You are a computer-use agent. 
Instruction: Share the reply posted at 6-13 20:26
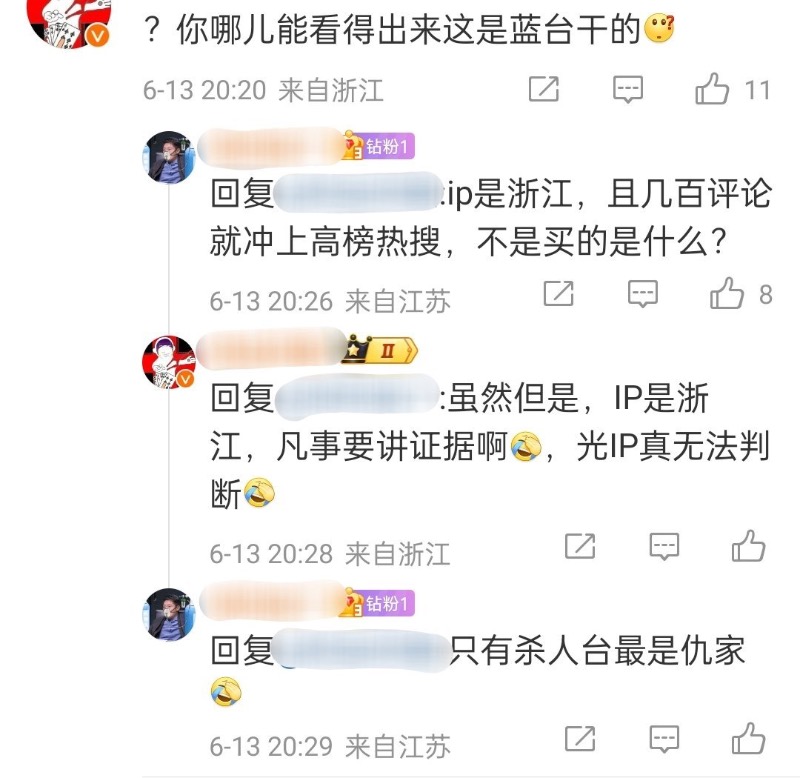558,294
